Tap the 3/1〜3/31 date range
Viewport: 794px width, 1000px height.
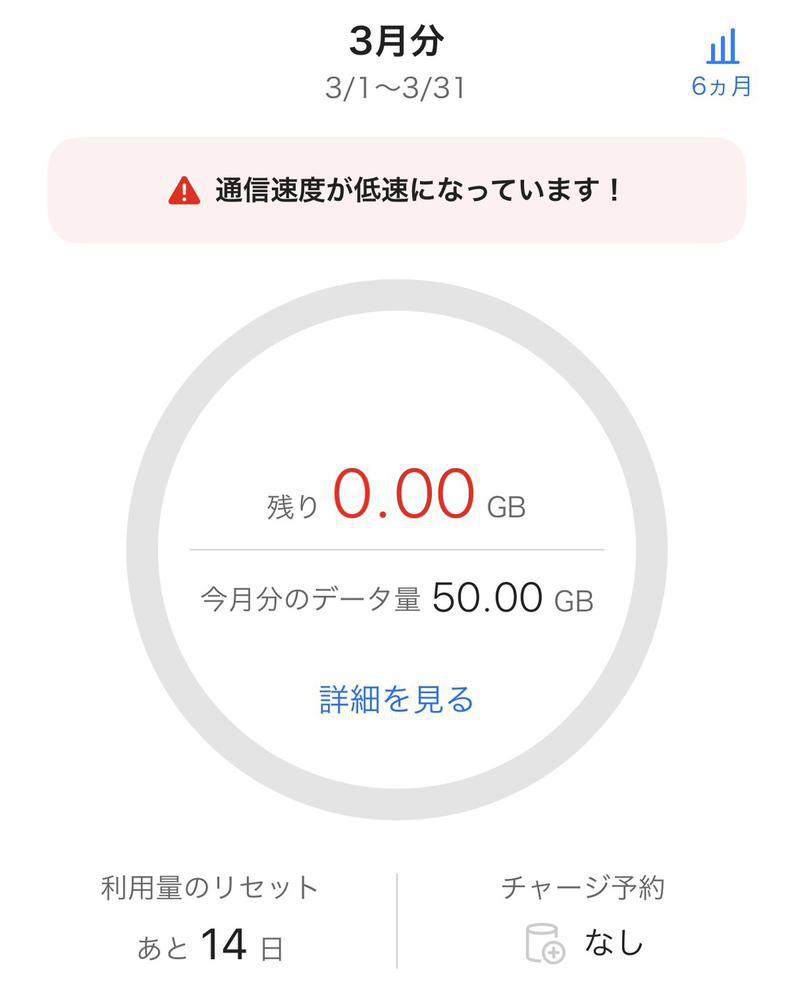397,86
